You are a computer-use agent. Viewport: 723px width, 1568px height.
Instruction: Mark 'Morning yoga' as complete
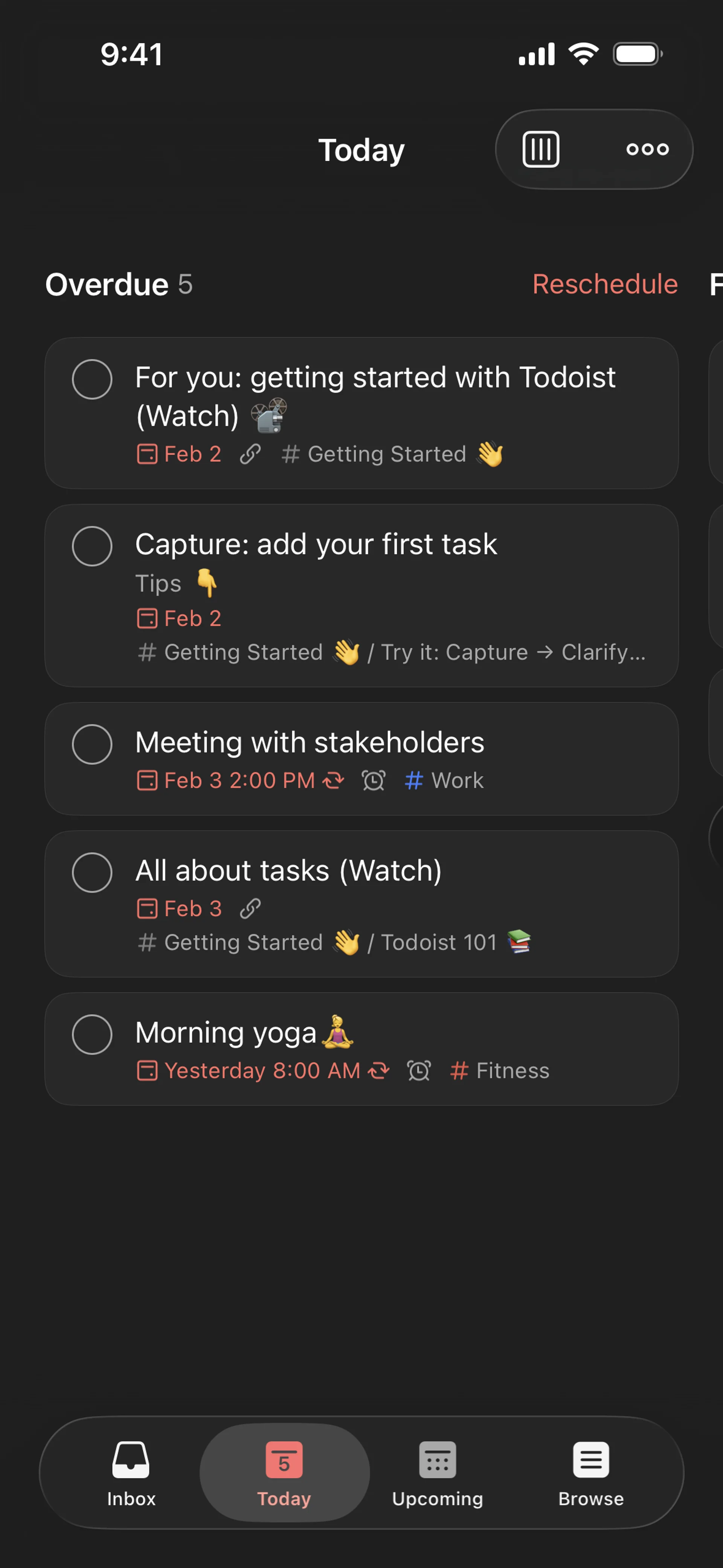[x=92, y=1034]
